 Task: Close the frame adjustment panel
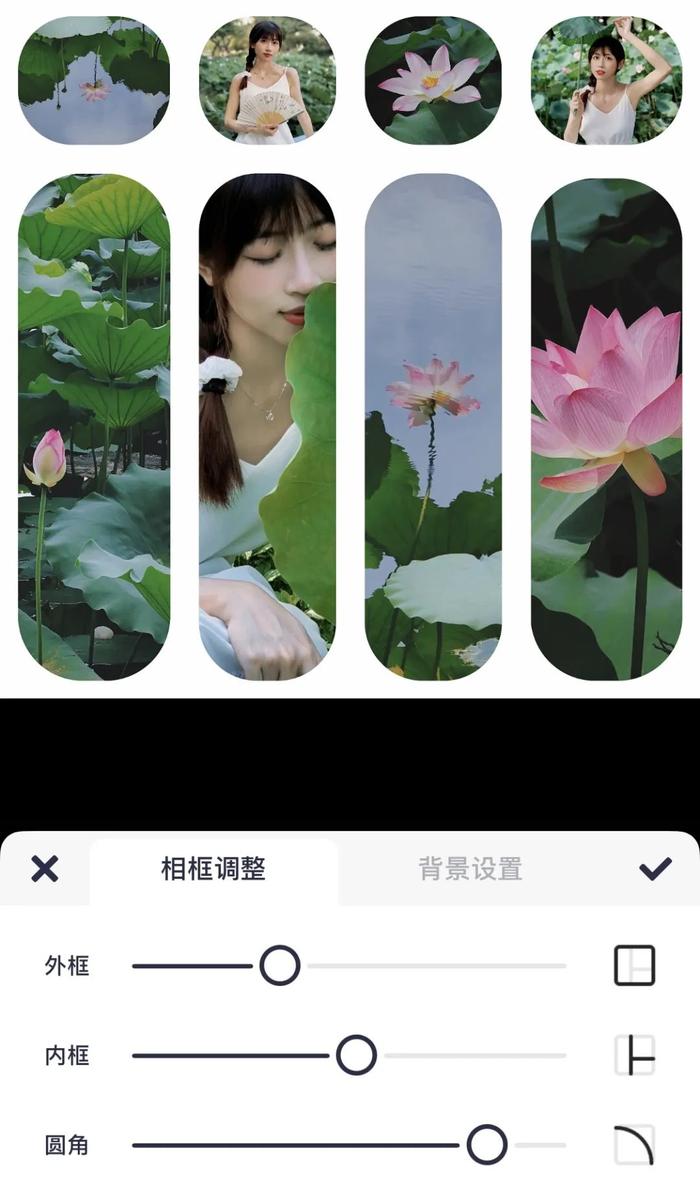[x=45, y=868]
